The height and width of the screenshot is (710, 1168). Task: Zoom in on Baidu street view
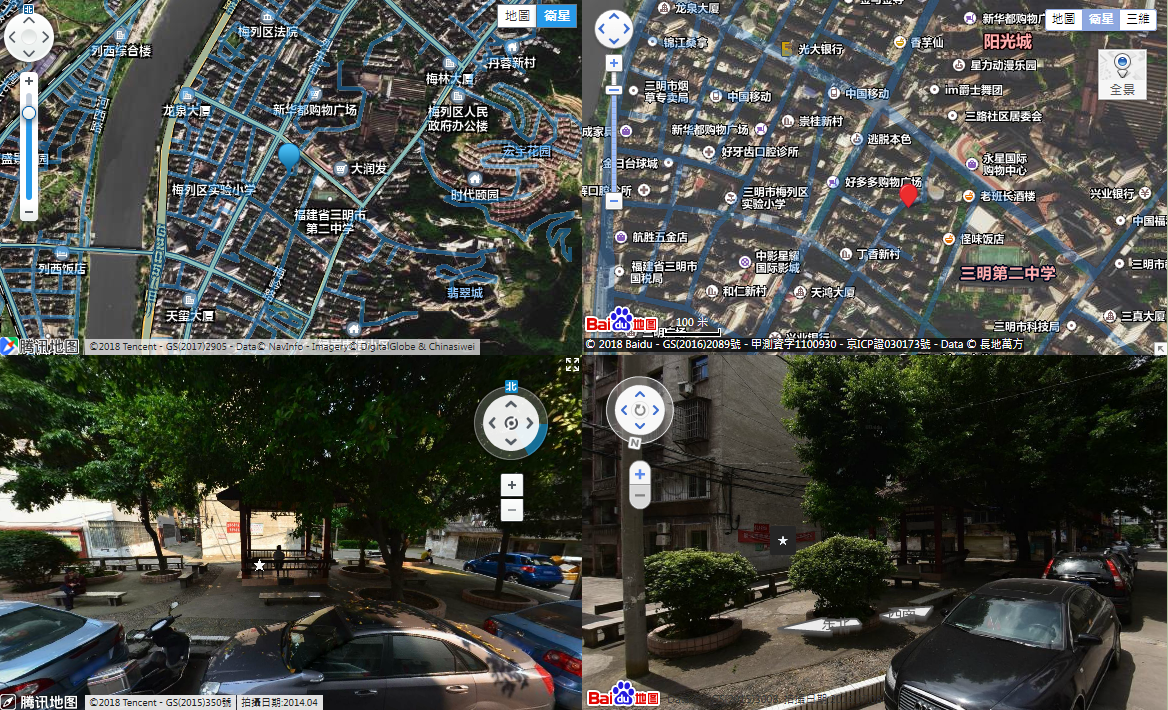(x=640, y=473)
